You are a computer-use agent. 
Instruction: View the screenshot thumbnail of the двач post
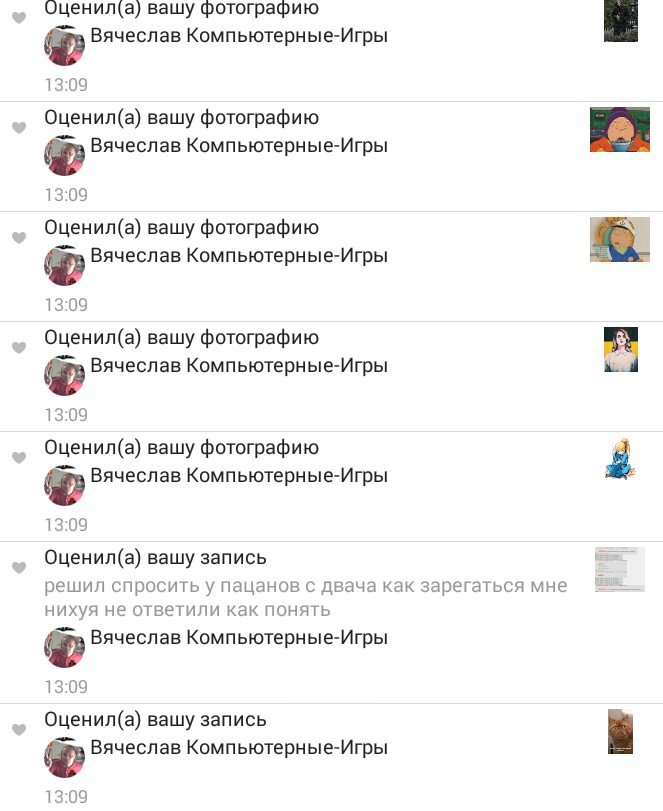click(619, 569)
